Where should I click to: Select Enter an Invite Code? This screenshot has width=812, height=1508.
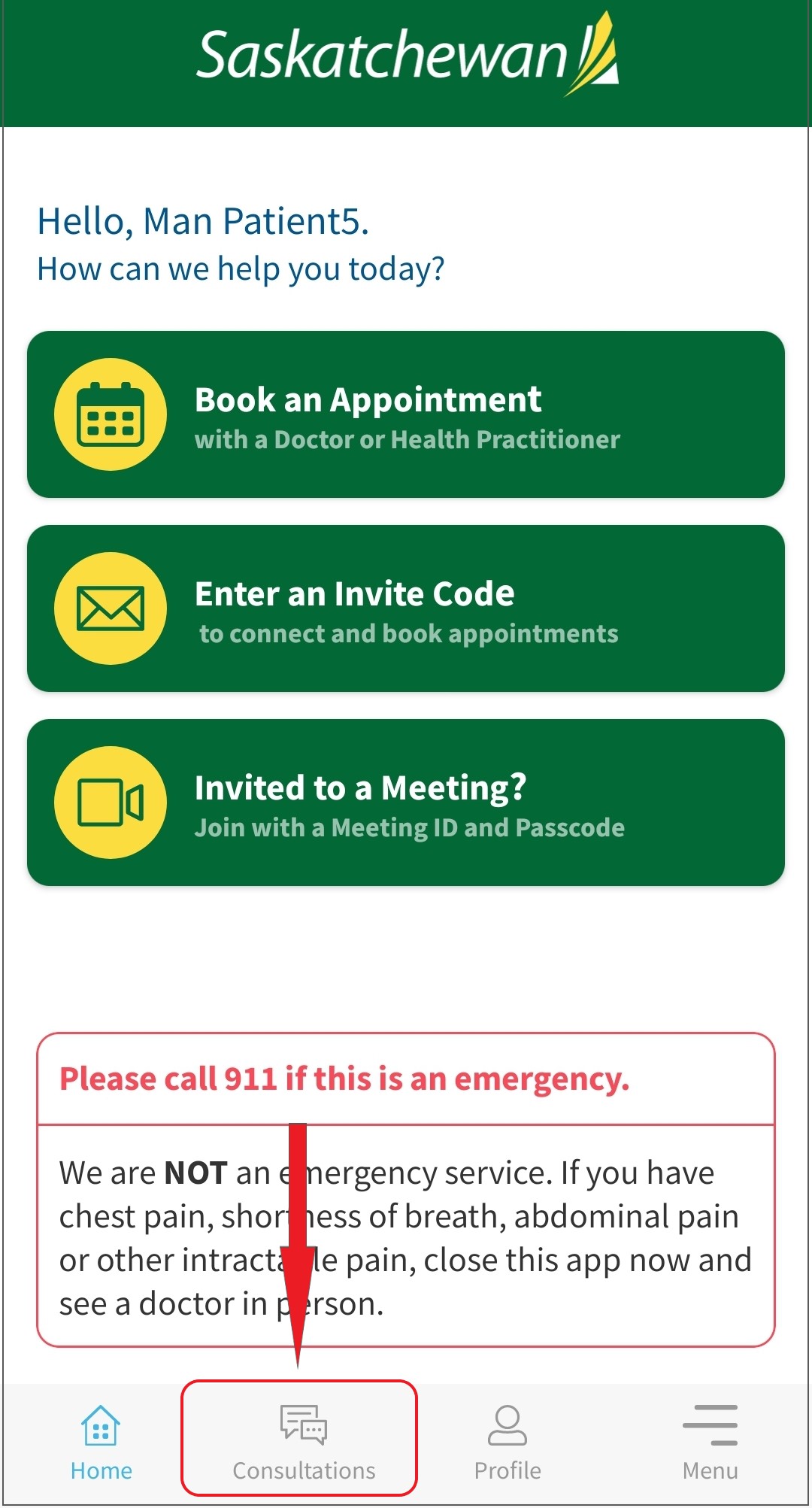point(406,608)
